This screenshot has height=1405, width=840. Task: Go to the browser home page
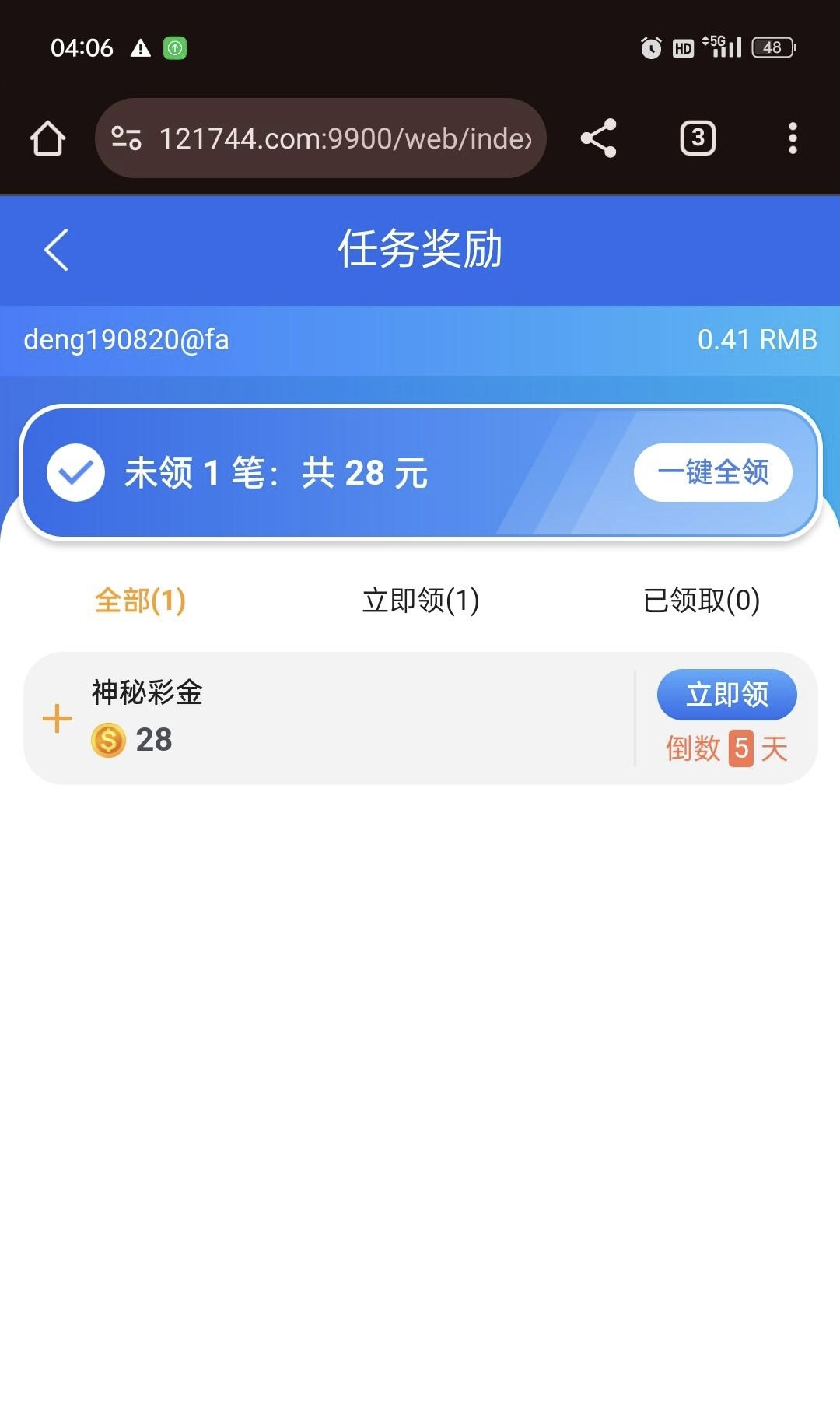(47, 138)
